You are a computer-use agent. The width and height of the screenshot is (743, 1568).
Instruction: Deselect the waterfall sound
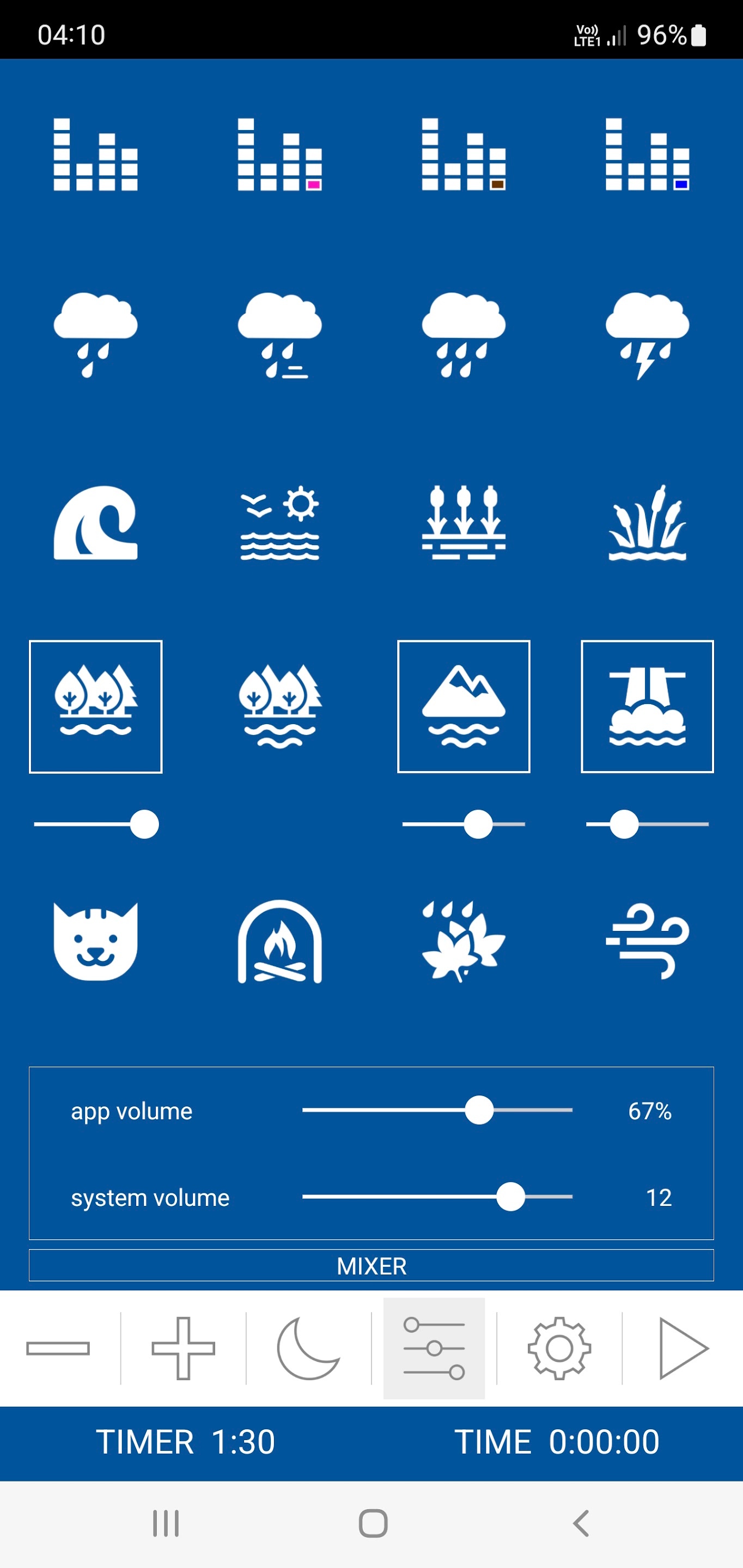coord(647,706)
